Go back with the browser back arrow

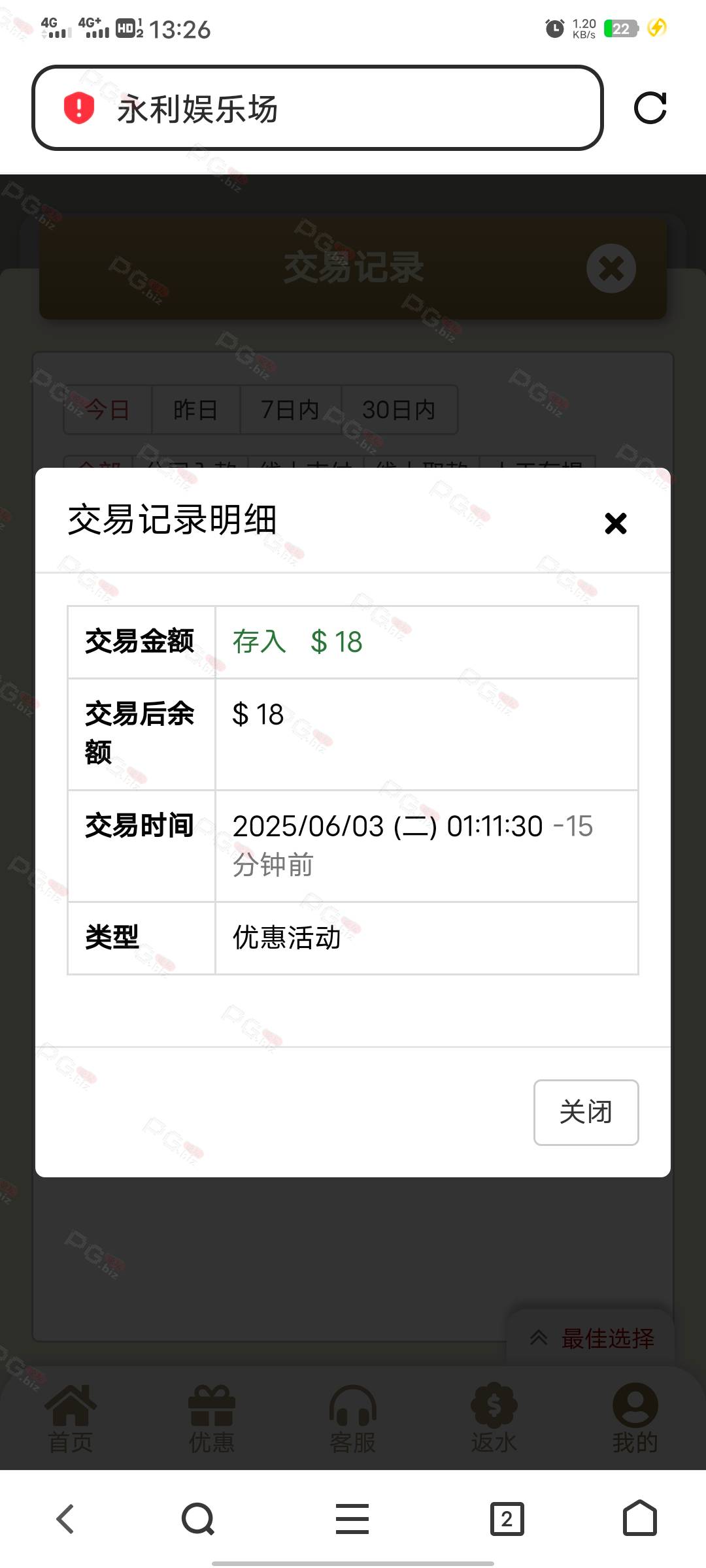tap(65, 1518)
